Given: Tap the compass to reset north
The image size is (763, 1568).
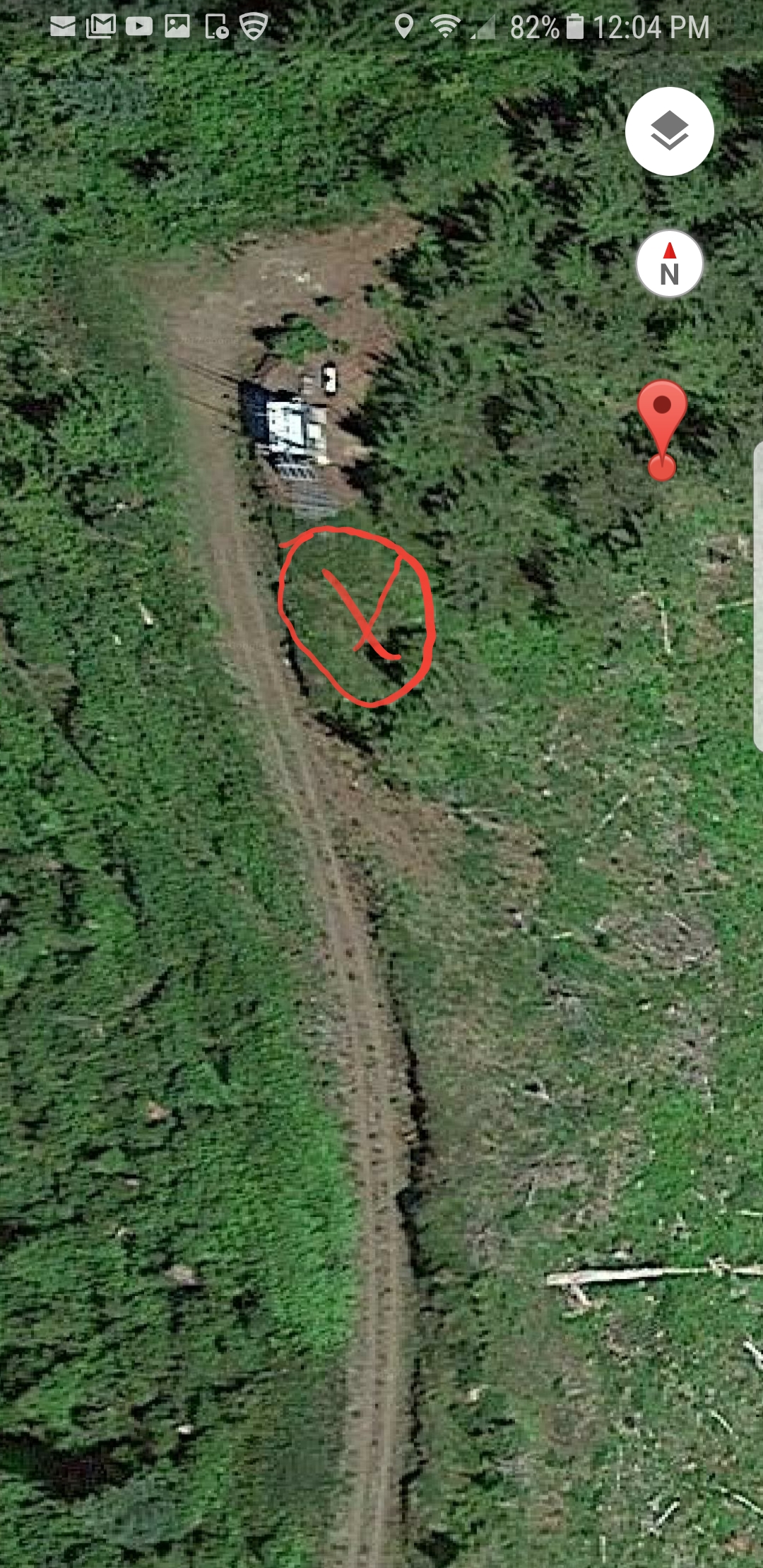Looking at the screenshot, I should pos(669,264).
